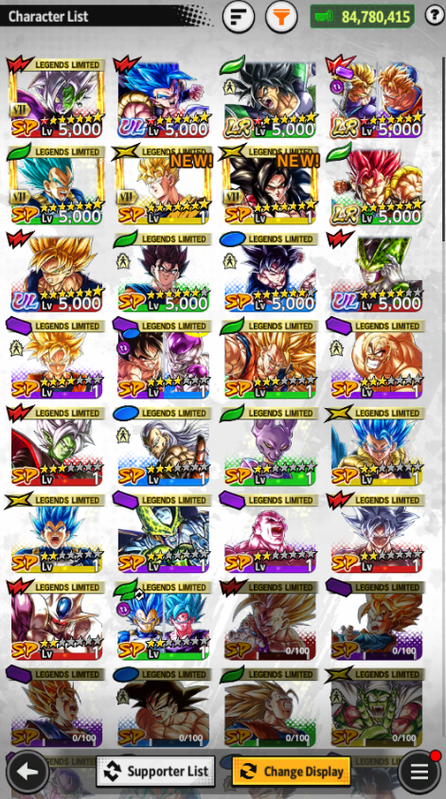
Task: Tap the help question mark icon
Action: (434, 15)
